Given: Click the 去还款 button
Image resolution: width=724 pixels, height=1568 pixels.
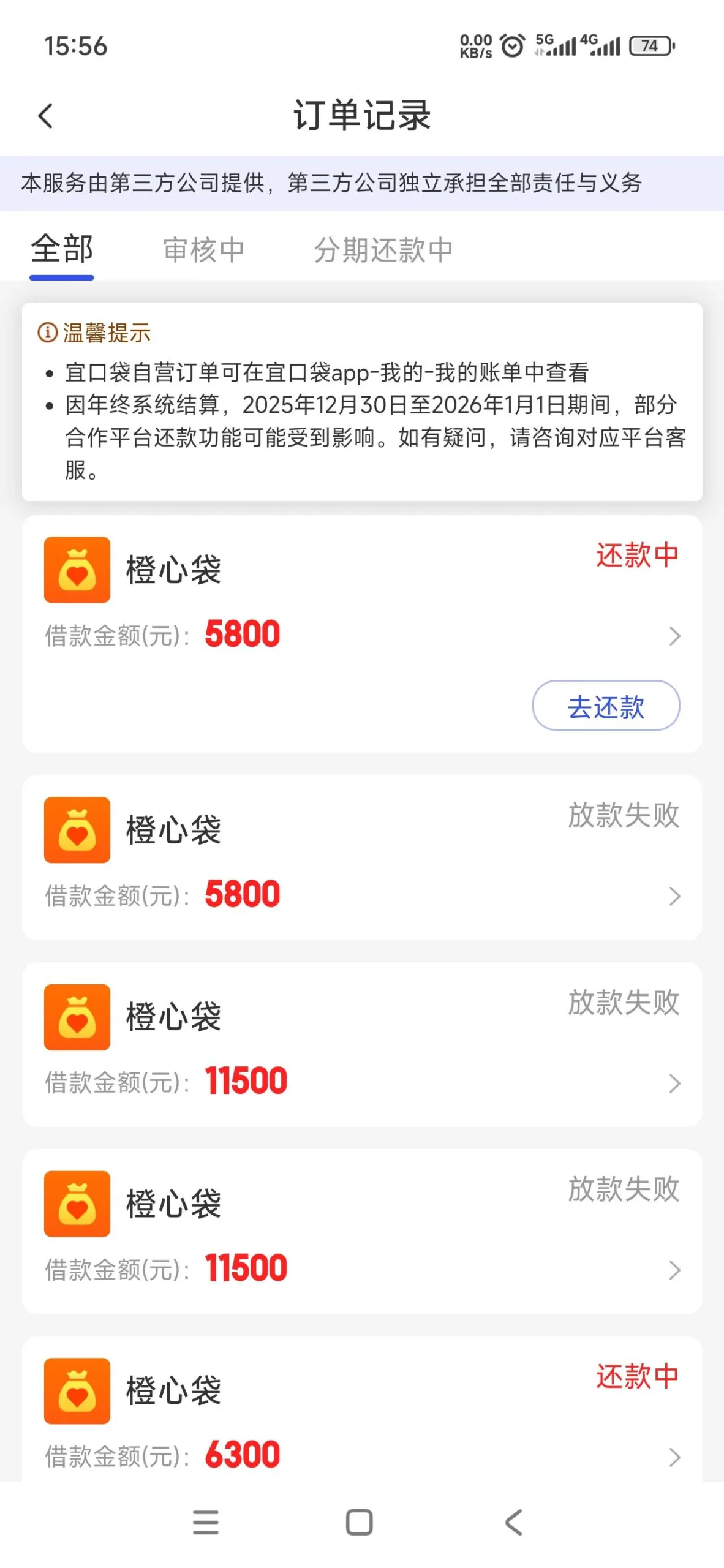Looking at the screenshot, I should tap(606, 706).
